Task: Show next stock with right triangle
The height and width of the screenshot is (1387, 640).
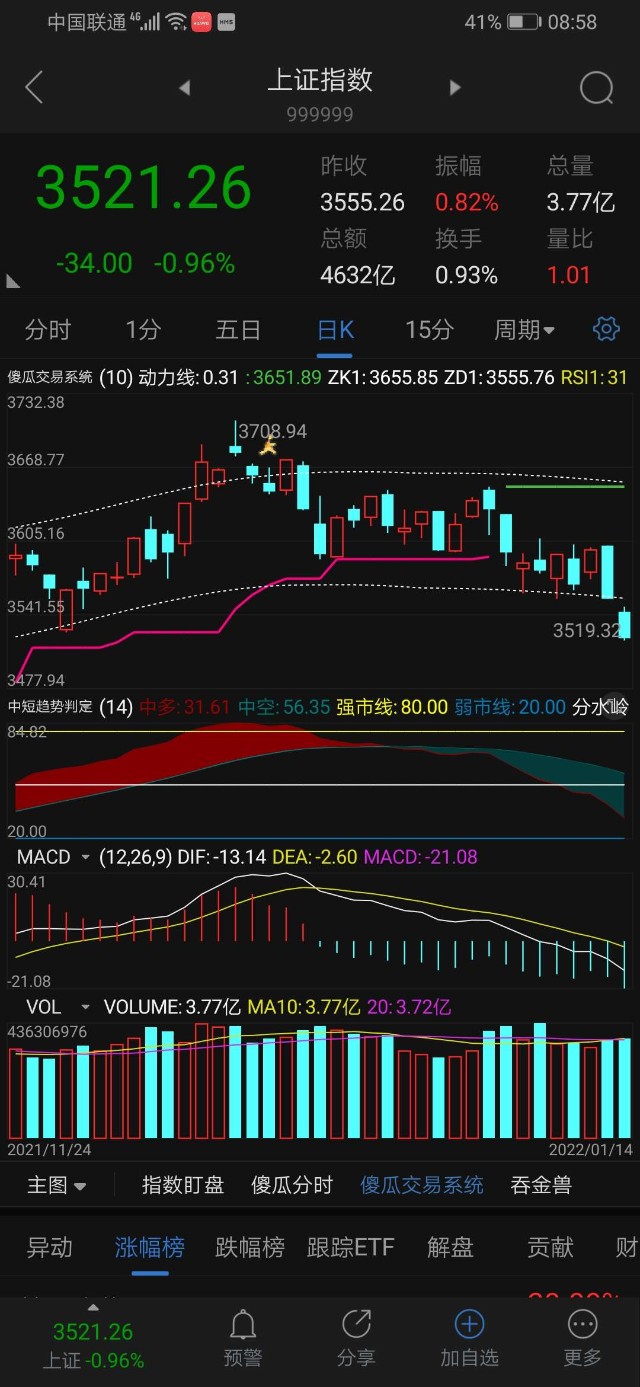Action: pyautogui.click(x=455, y=88)
